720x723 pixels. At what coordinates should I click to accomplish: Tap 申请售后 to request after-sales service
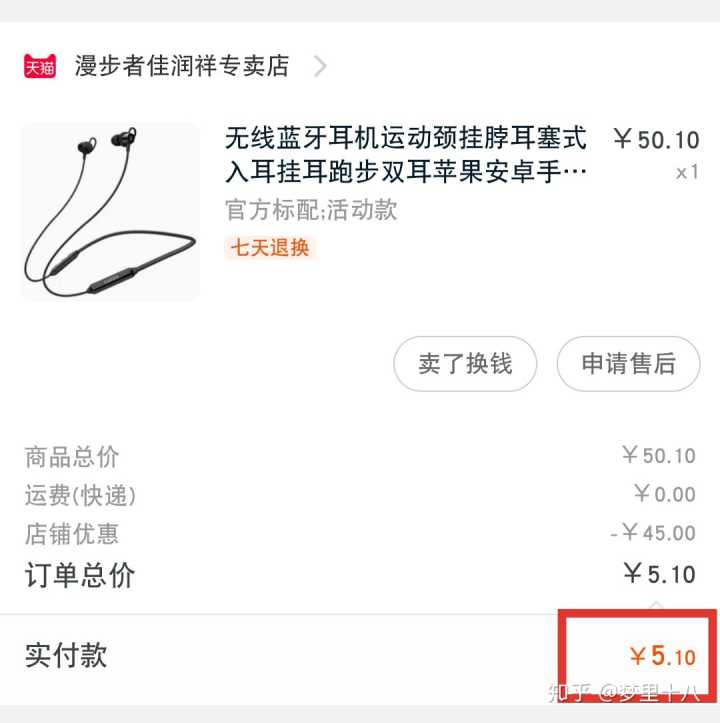628,364
